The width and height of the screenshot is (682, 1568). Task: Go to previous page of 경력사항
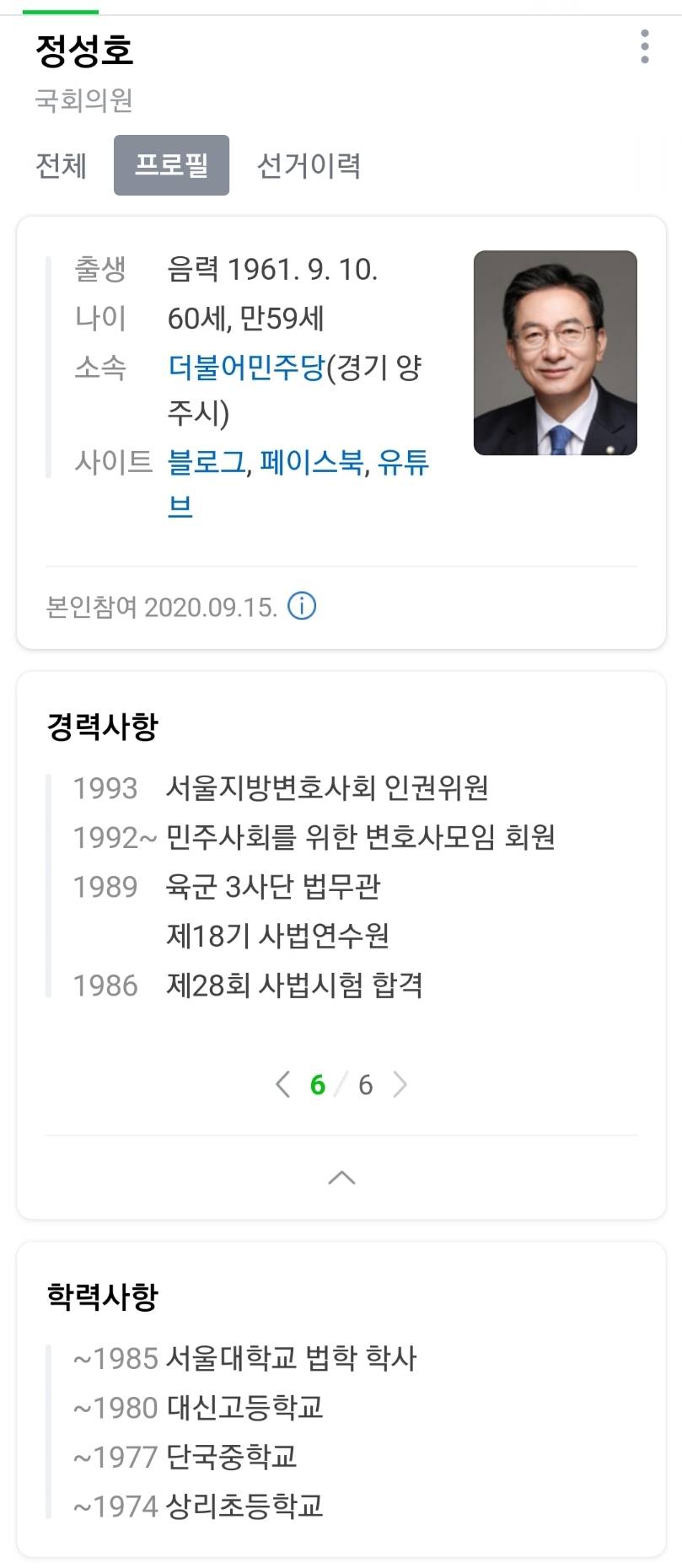(282, 1084)
